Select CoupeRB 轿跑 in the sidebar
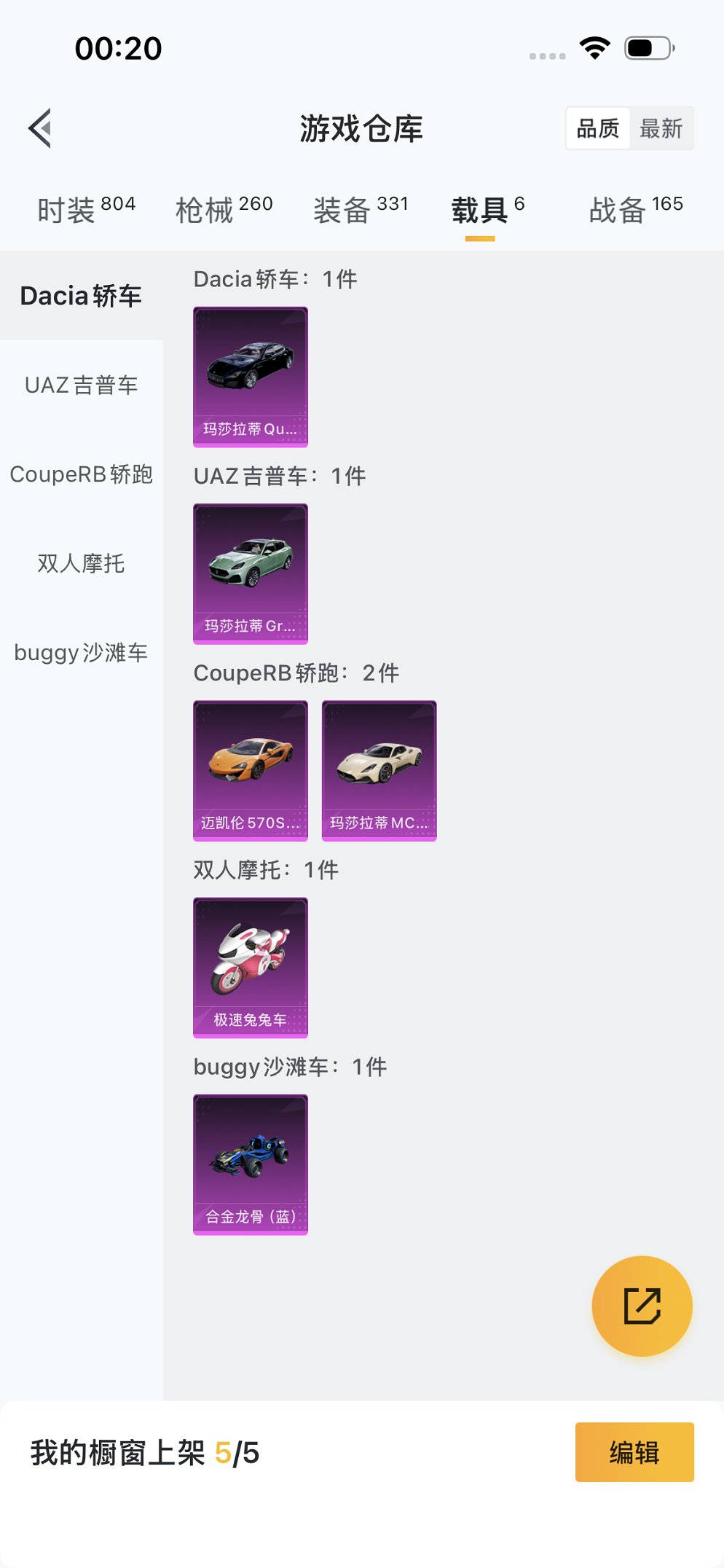This screenshot has height=1568, width=724. point(81,475)
